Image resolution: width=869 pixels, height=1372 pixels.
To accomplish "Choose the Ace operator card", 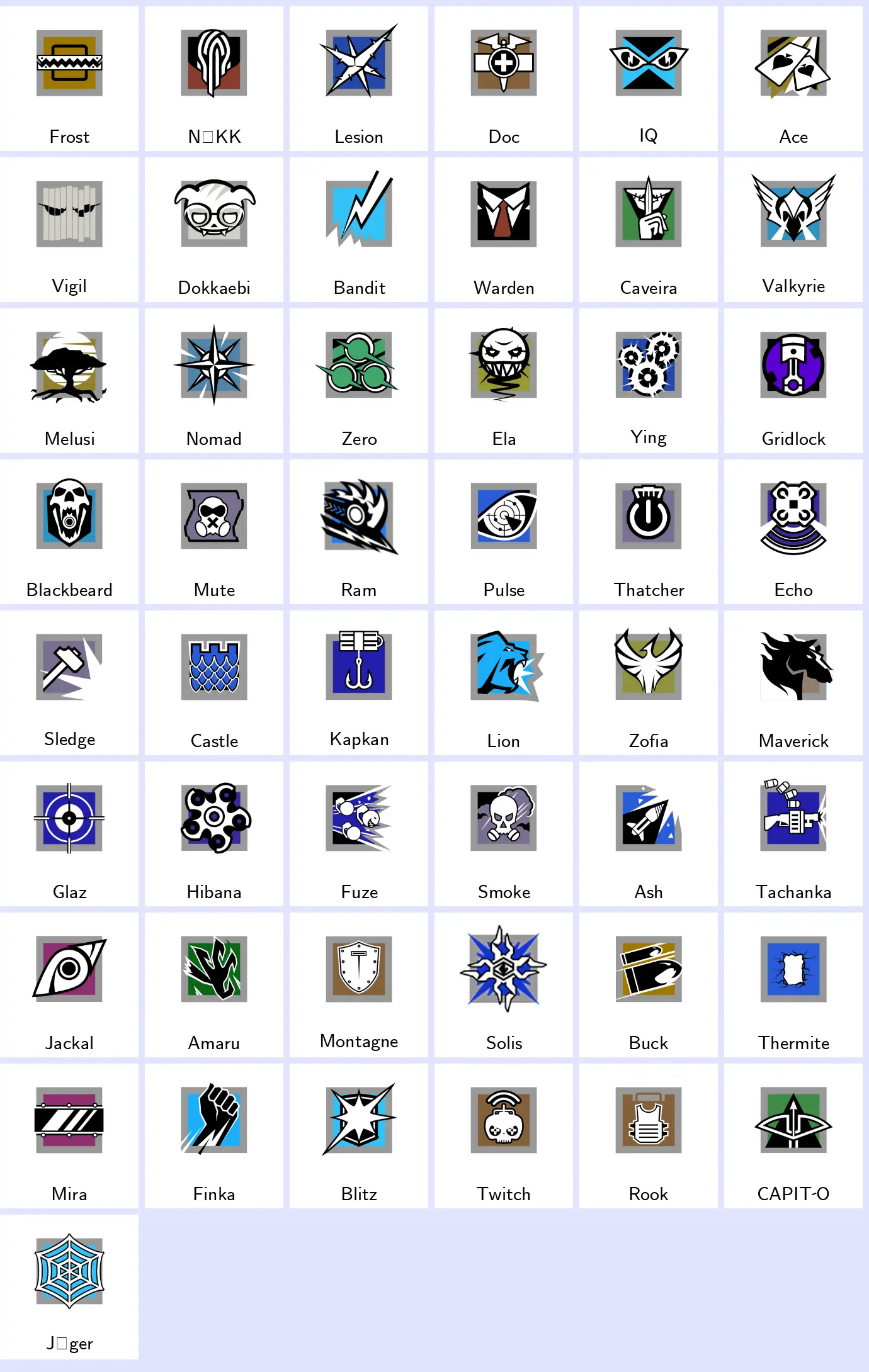I will click(793, 79).
